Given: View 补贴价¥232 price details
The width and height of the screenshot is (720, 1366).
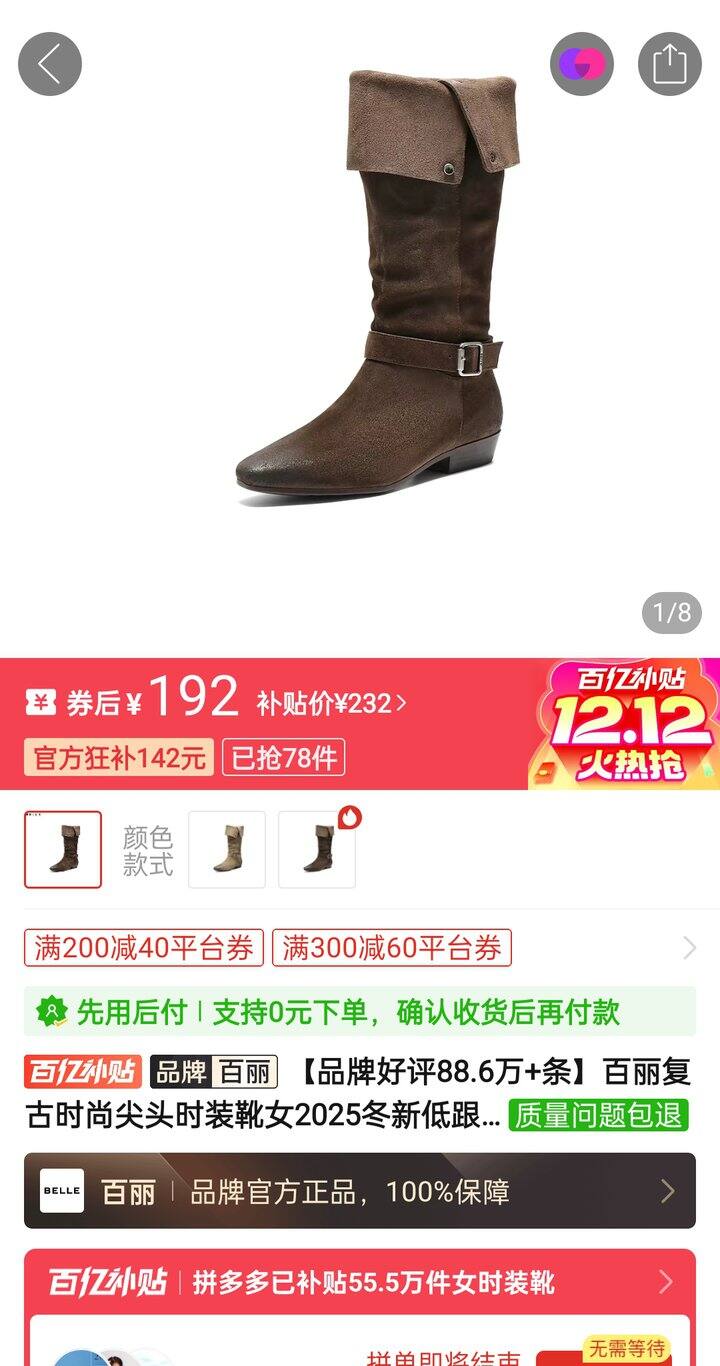Looking at the screenshot, I should click(x=331, y=703).
